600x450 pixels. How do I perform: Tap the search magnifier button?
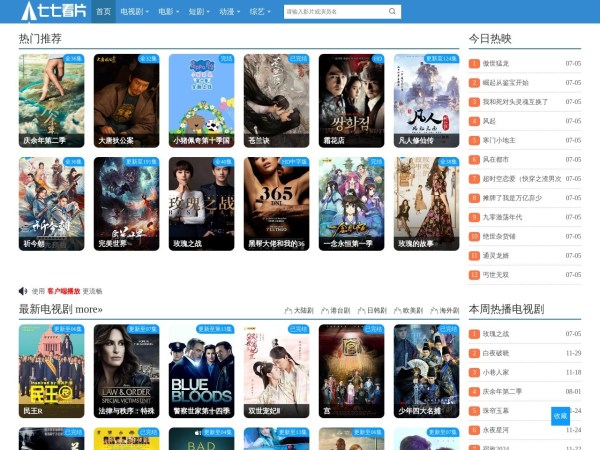pos(394,12)
